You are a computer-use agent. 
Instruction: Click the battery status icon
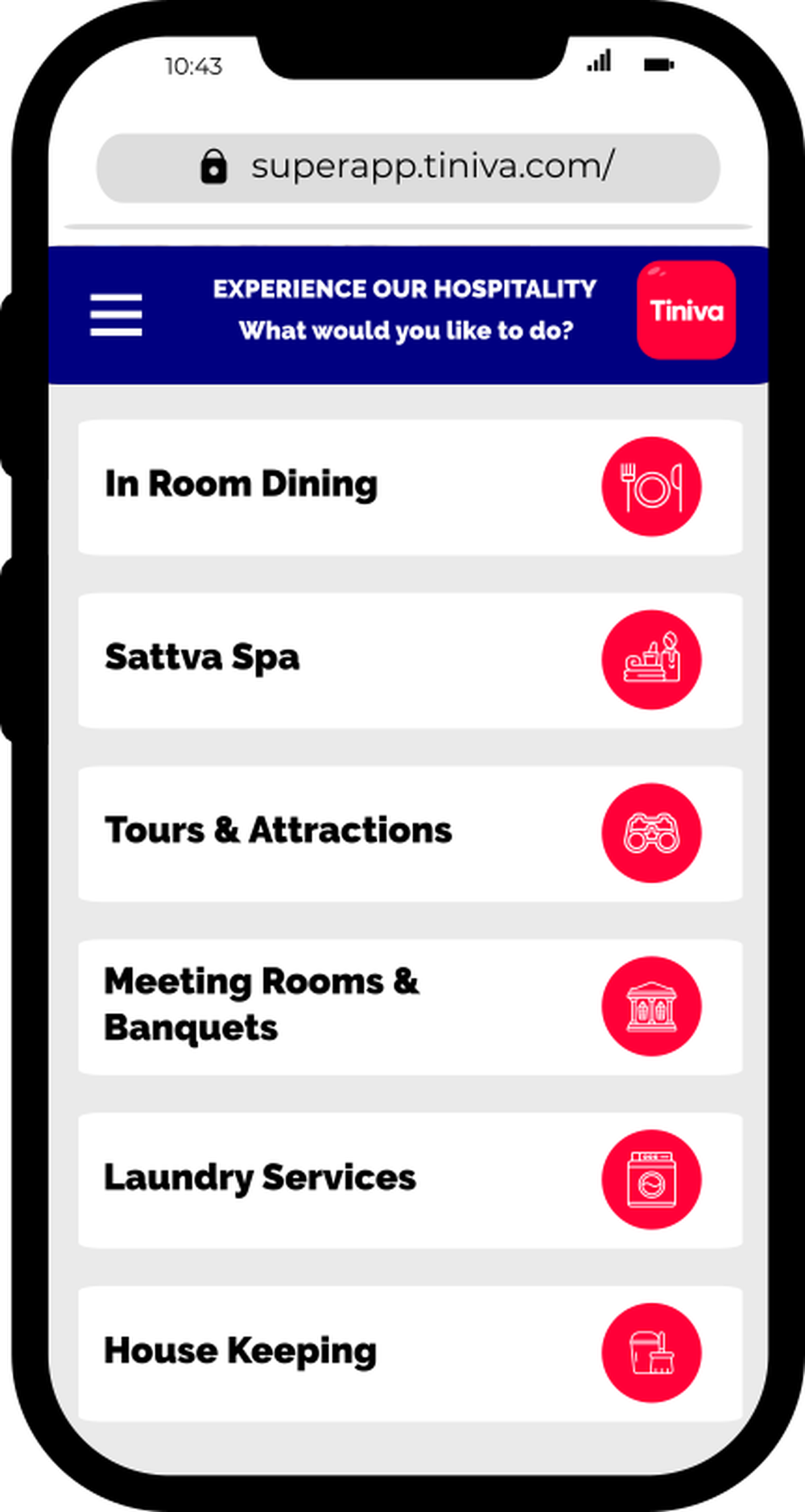point(660,63)
